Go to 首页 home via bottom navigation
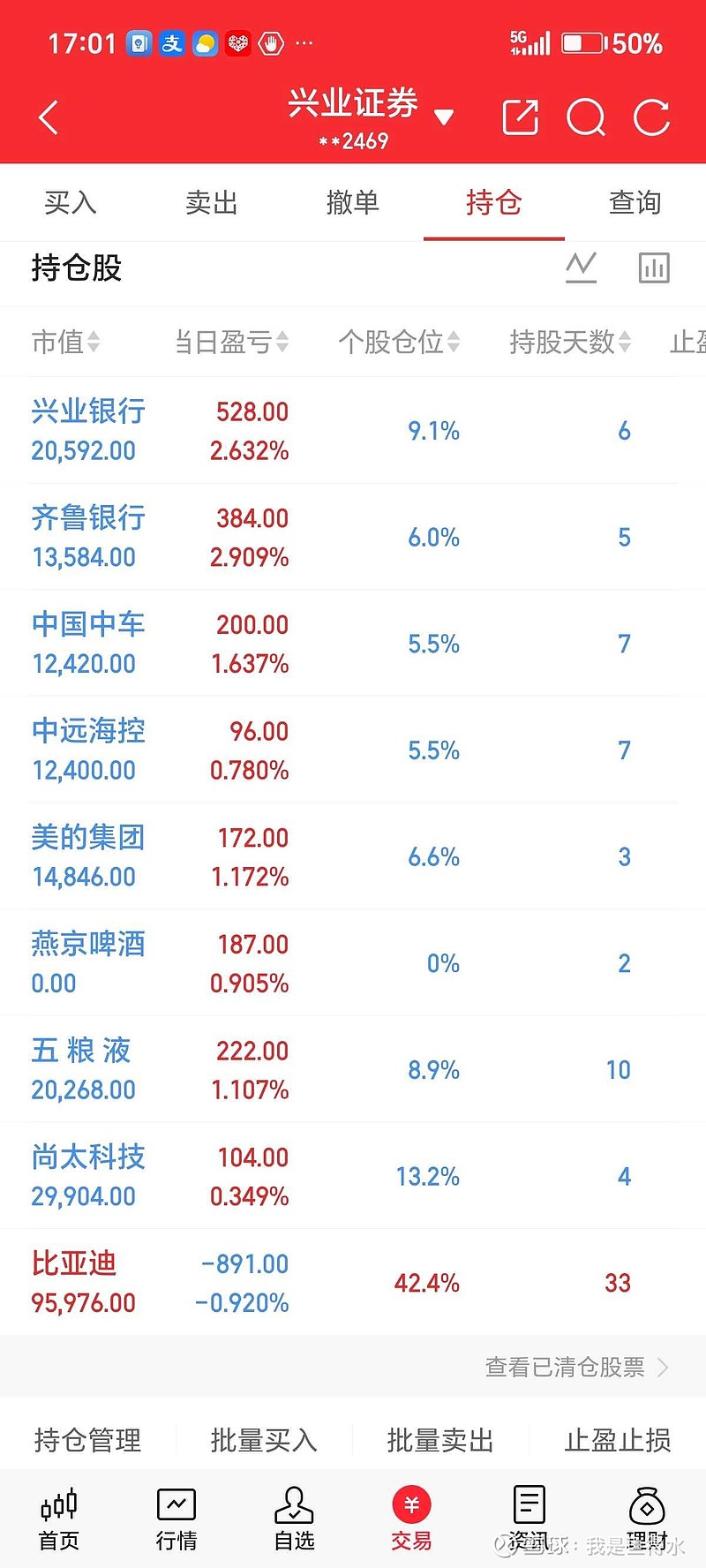706x1568 pixels. 57,1517
